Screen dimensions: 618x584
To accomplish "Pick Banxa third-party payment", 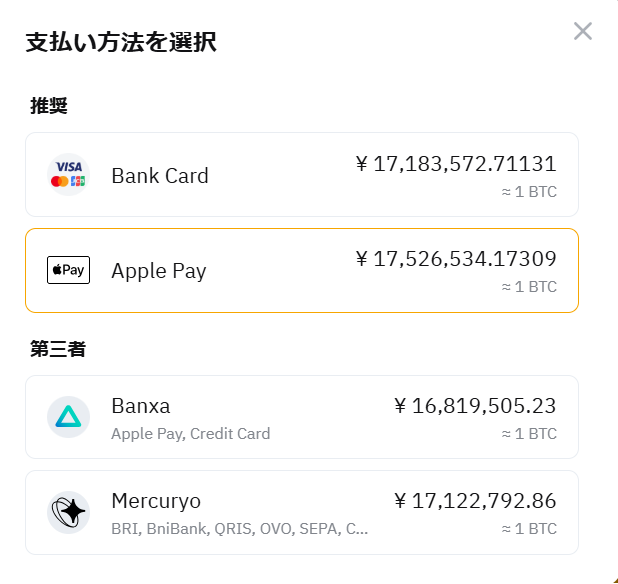I will (x=301, y=417).
